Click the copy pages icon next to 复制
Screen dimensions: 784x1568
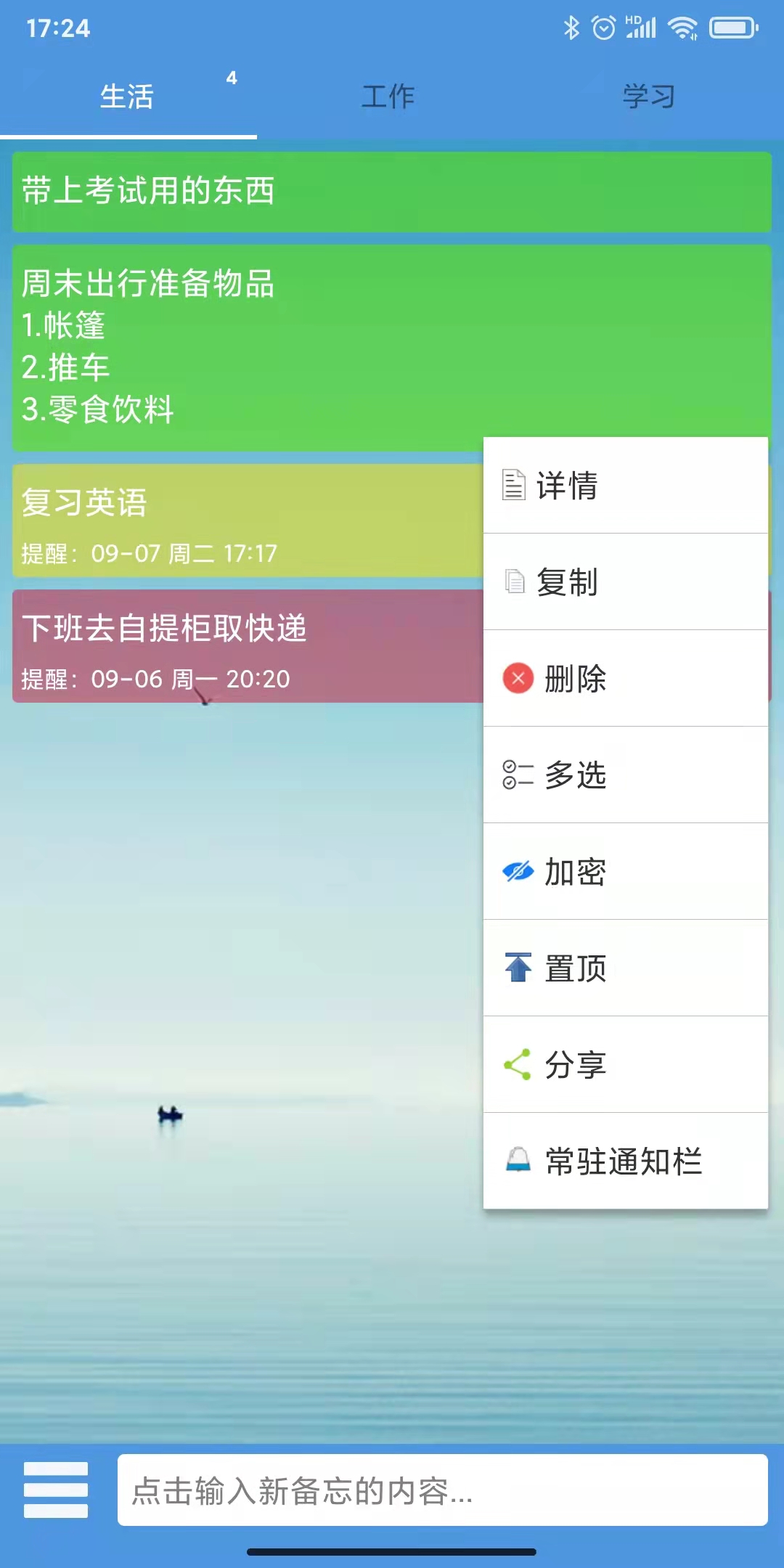click(x=515, y=581)
